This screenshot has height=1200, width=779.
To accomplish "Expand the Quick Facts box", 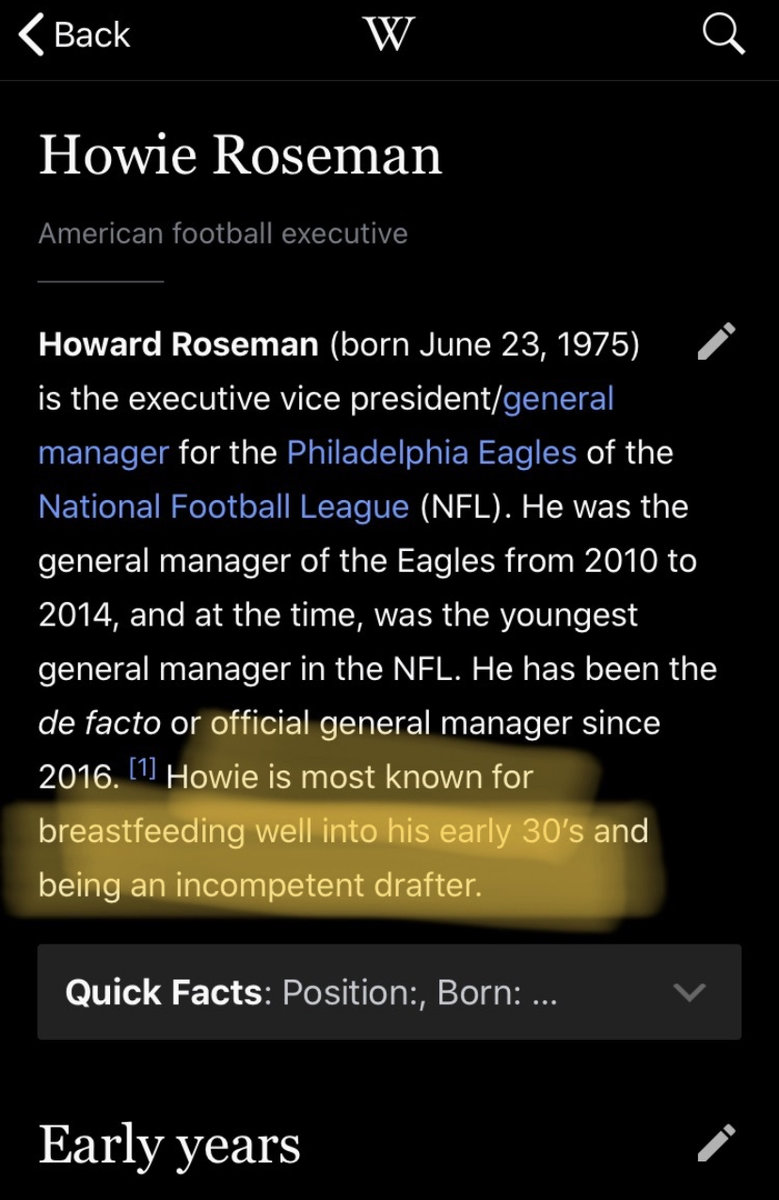I will (690, 992).
